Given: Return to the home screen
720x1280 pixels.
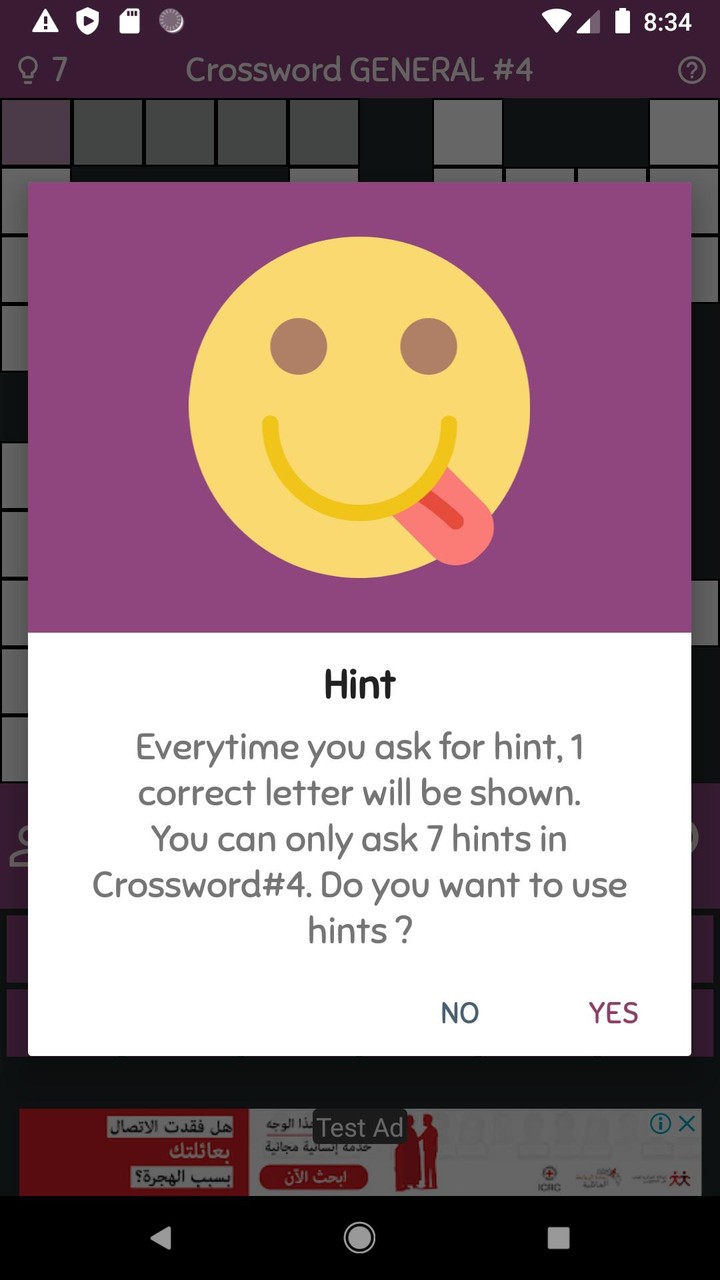Looking at the screenshot, I should point(359,1238).
